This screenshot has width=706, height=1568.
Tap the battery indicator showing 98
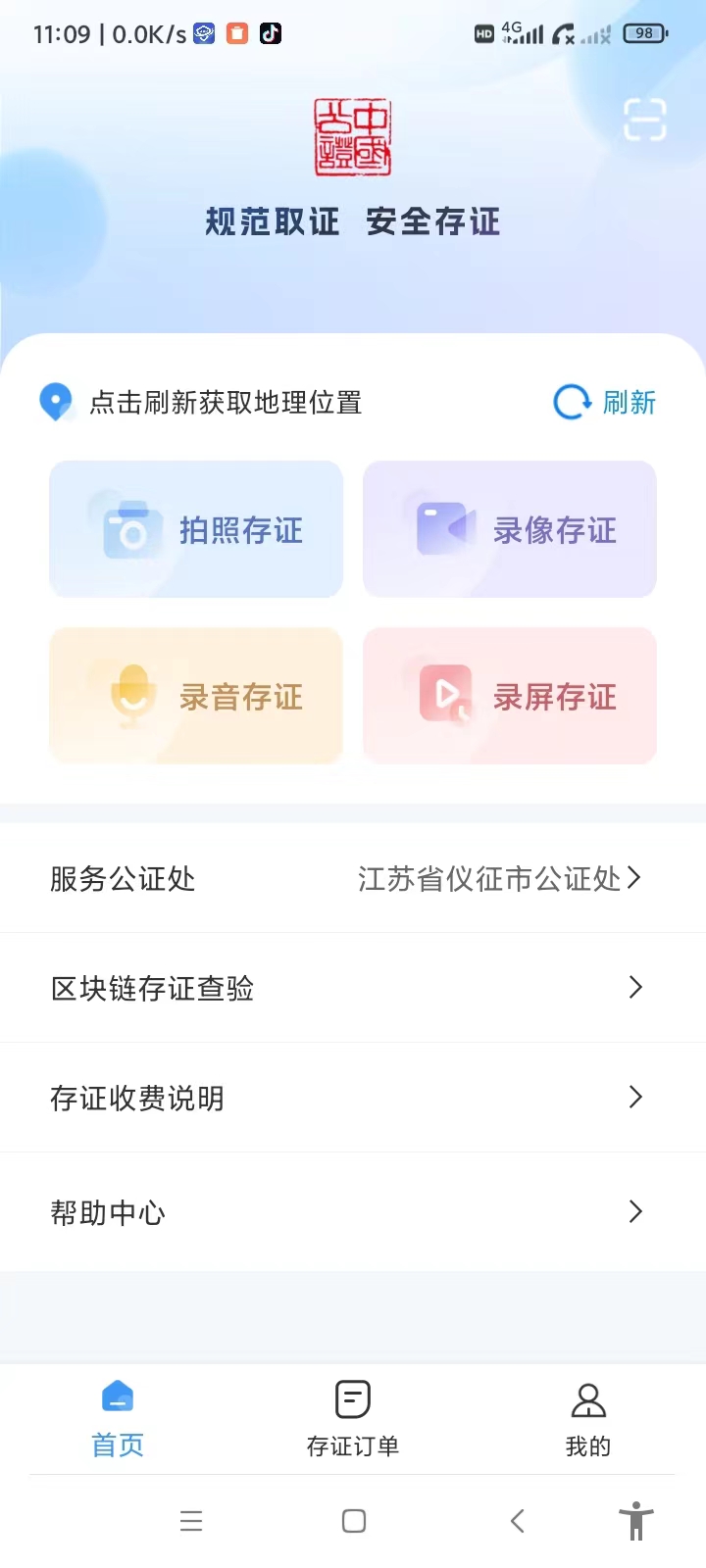tap(644, 32)
